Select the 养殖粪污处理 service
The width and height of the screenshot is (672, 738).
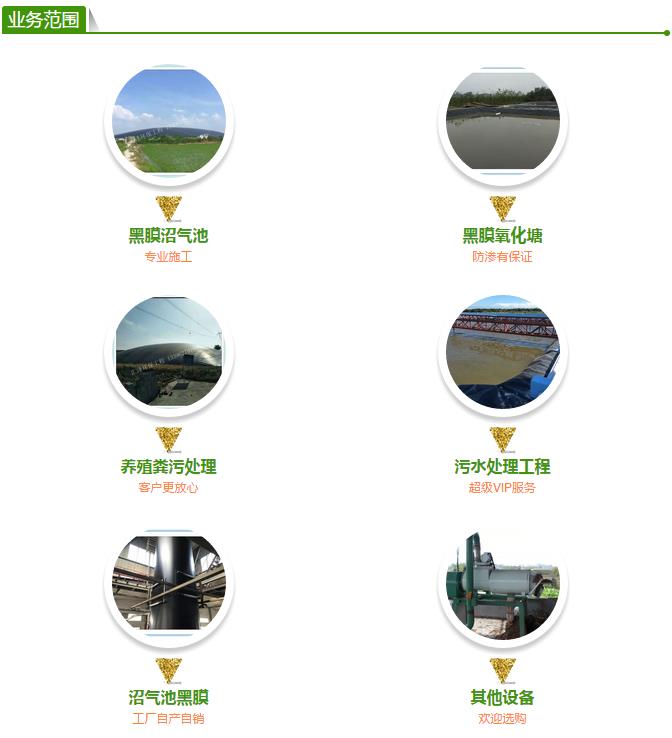(x=168, y=467)
